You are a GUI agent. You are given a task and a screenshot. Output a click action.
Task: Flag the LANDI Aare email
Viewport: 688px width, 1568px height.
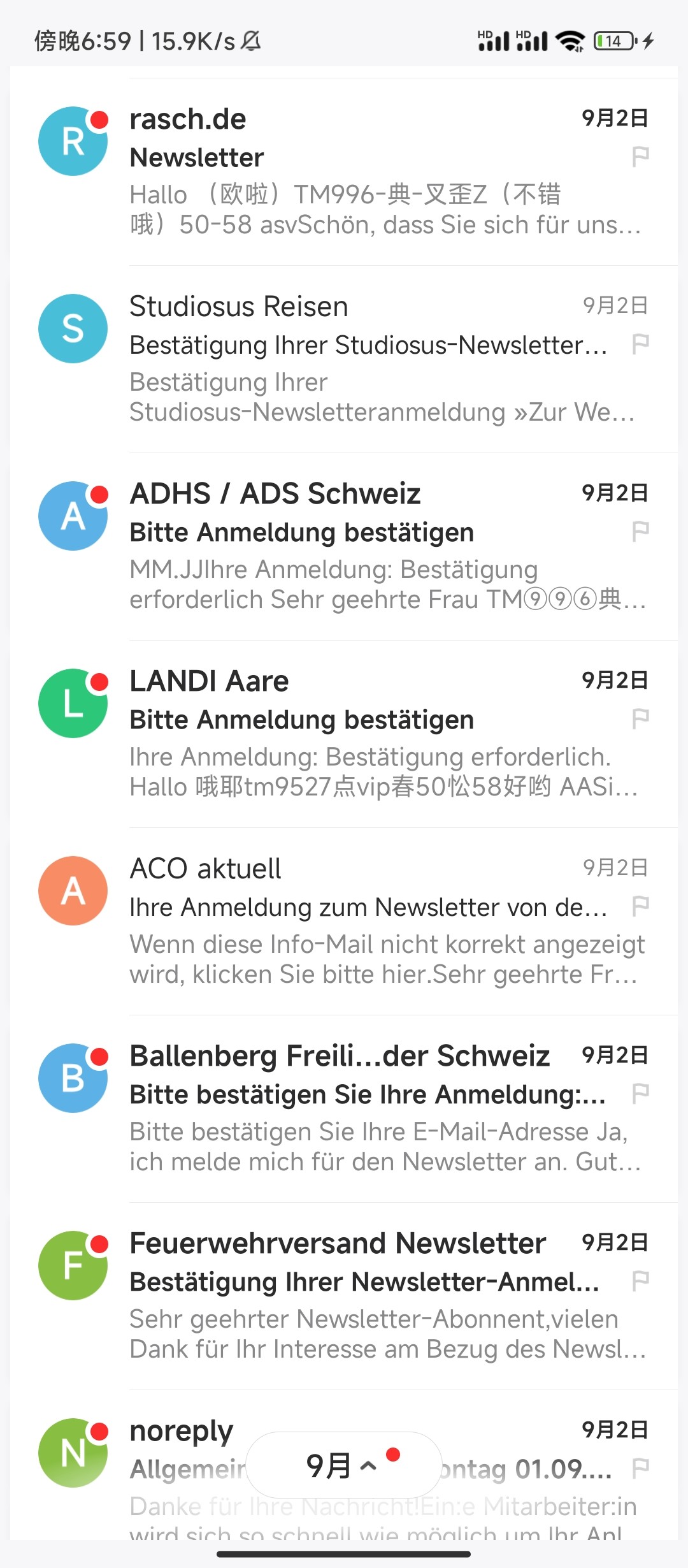(640, 718)
